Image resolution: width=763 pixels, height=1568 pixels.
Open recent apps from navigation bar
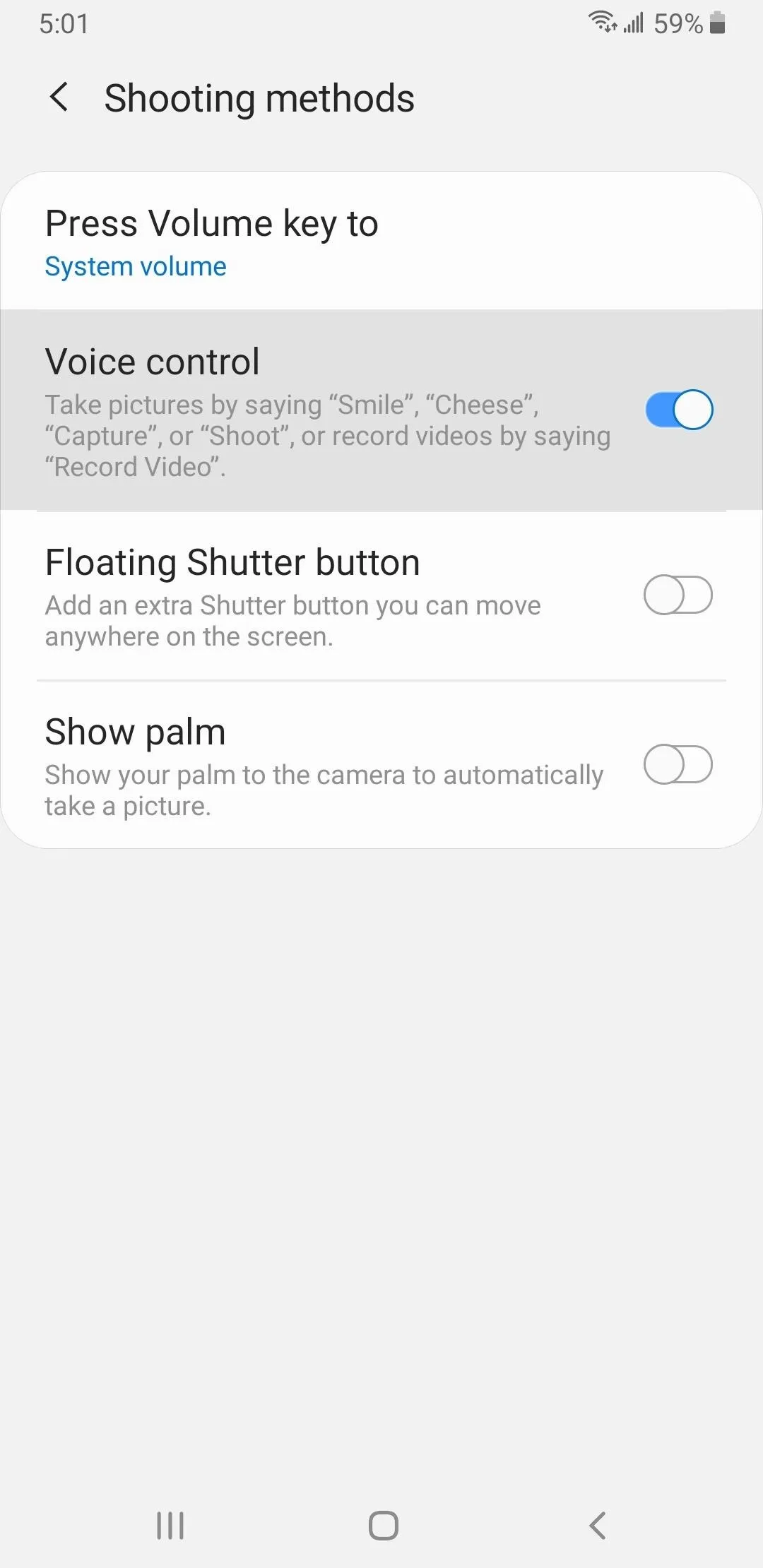point(170,1526)
